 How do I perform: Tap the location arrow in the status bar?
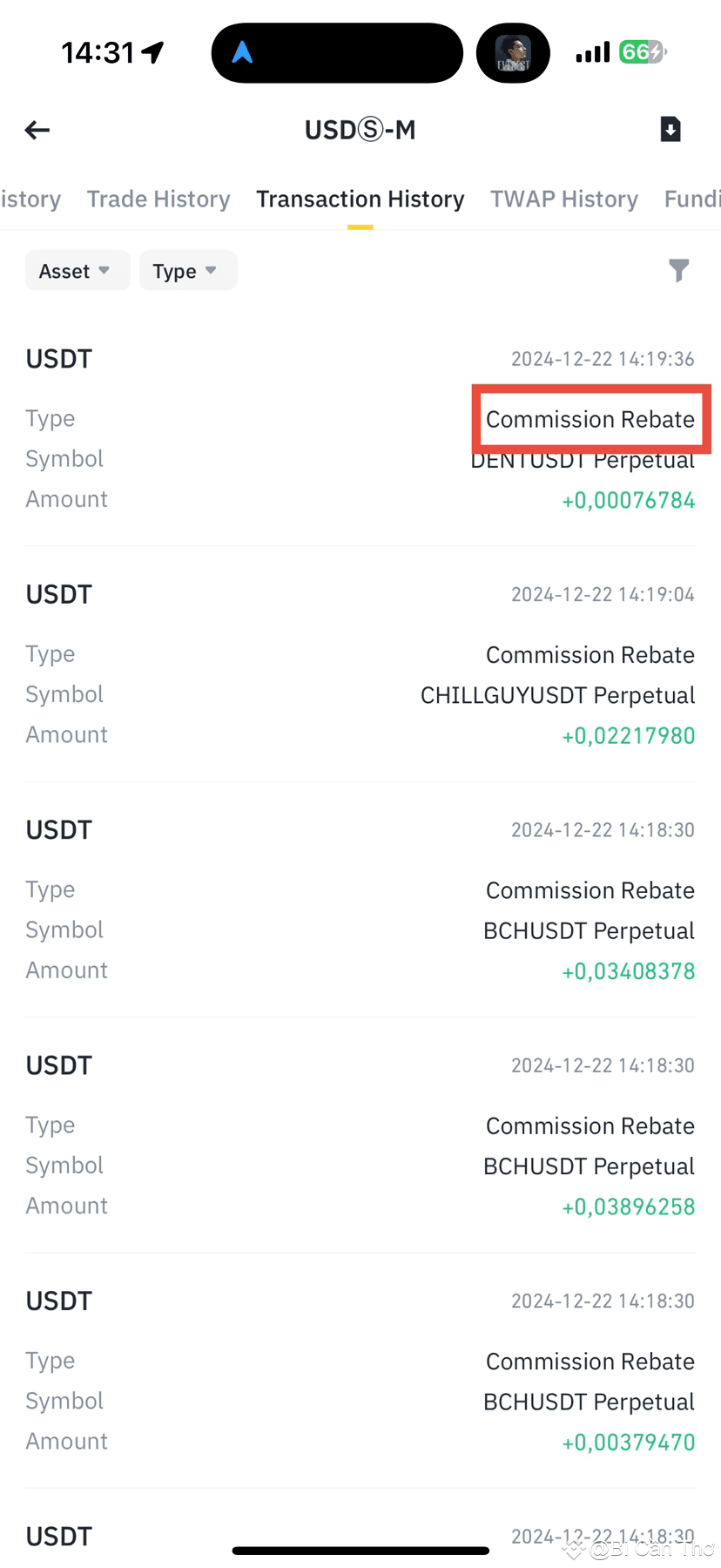click(153, 52)
